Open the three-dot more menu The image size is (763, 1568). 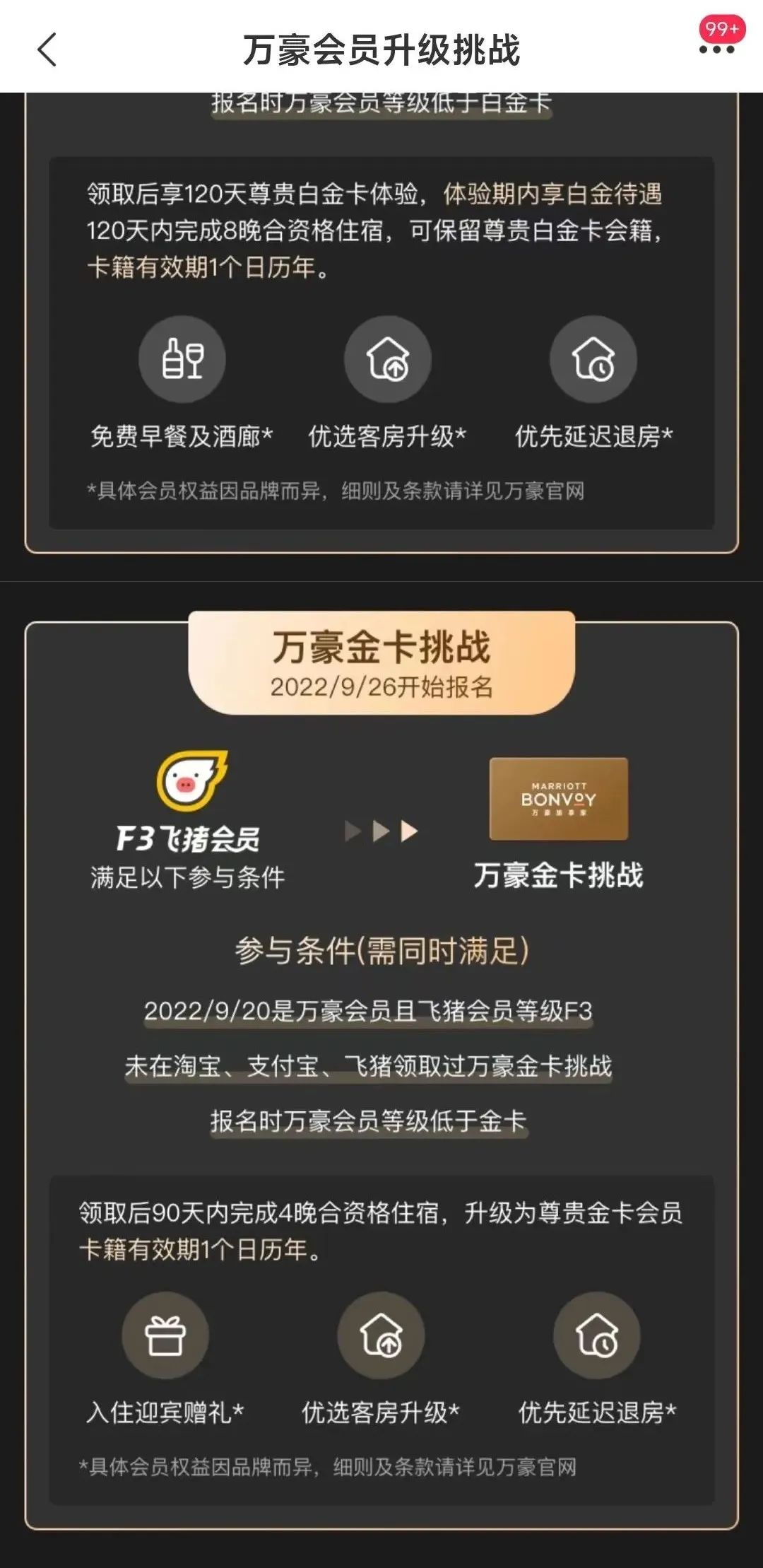pos(716,49)
